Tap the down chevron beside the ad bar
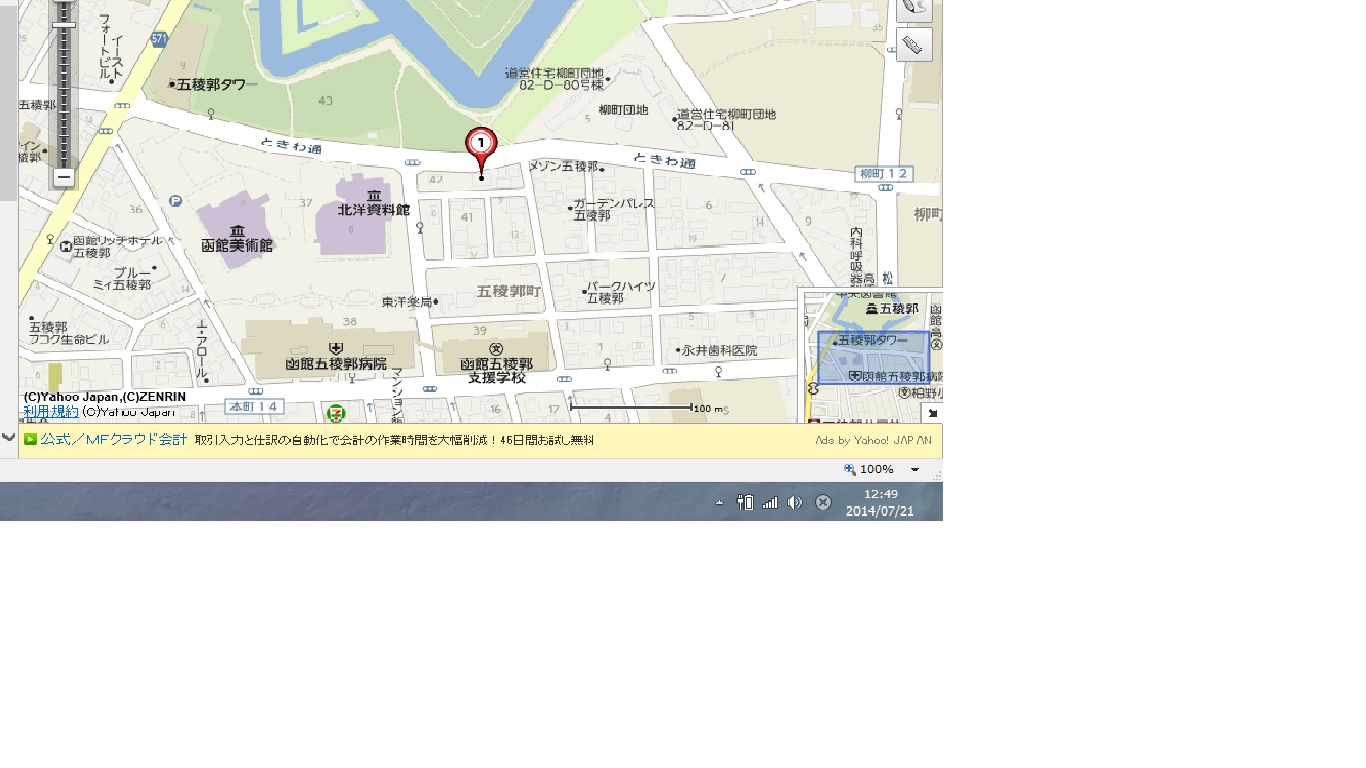 pyautogui.click(x=9, y=438)
